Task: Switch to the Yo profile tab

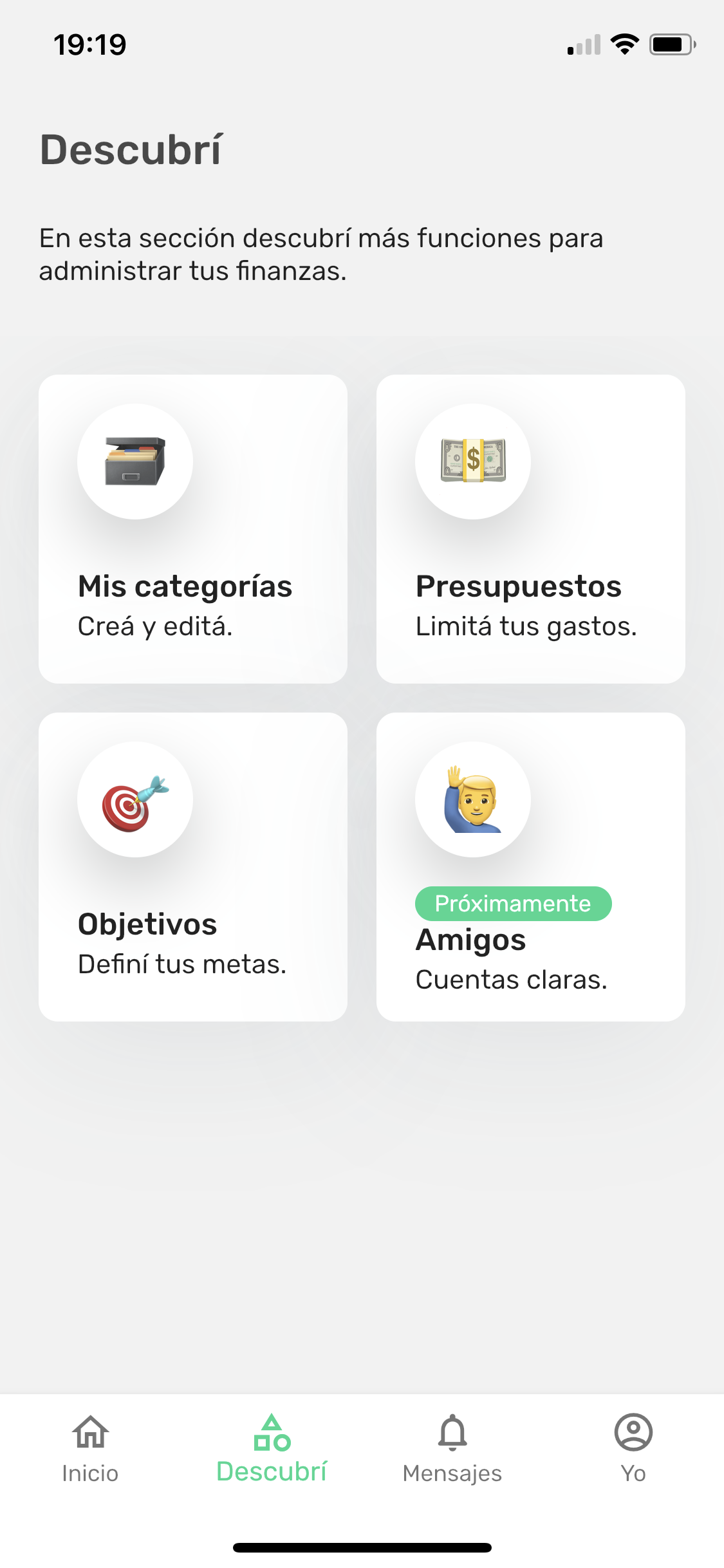Action: tap(633, 1448)
